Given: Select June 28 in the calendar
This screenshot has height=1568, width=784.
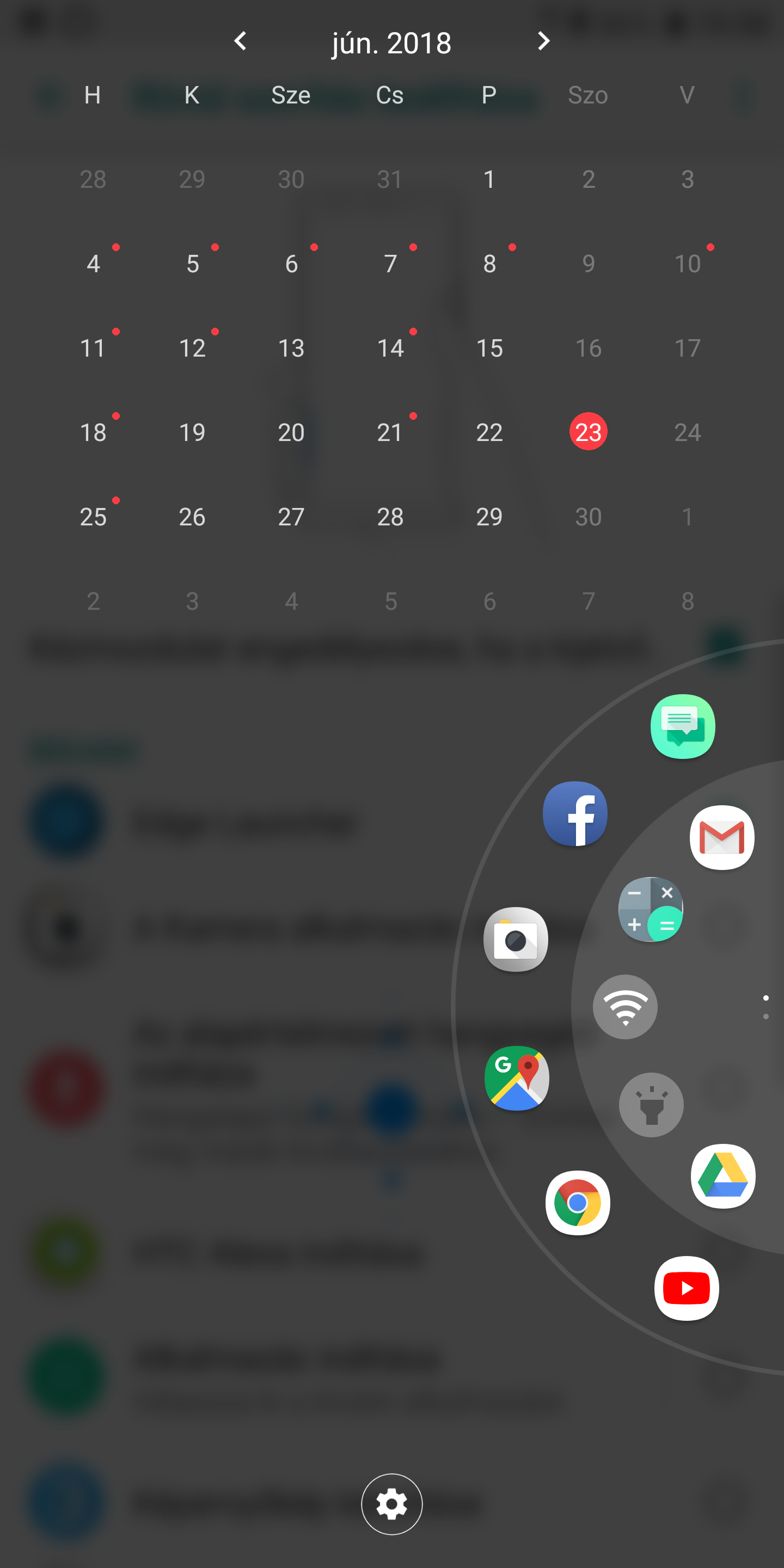Looking at the screenshot, I should 390,517.
